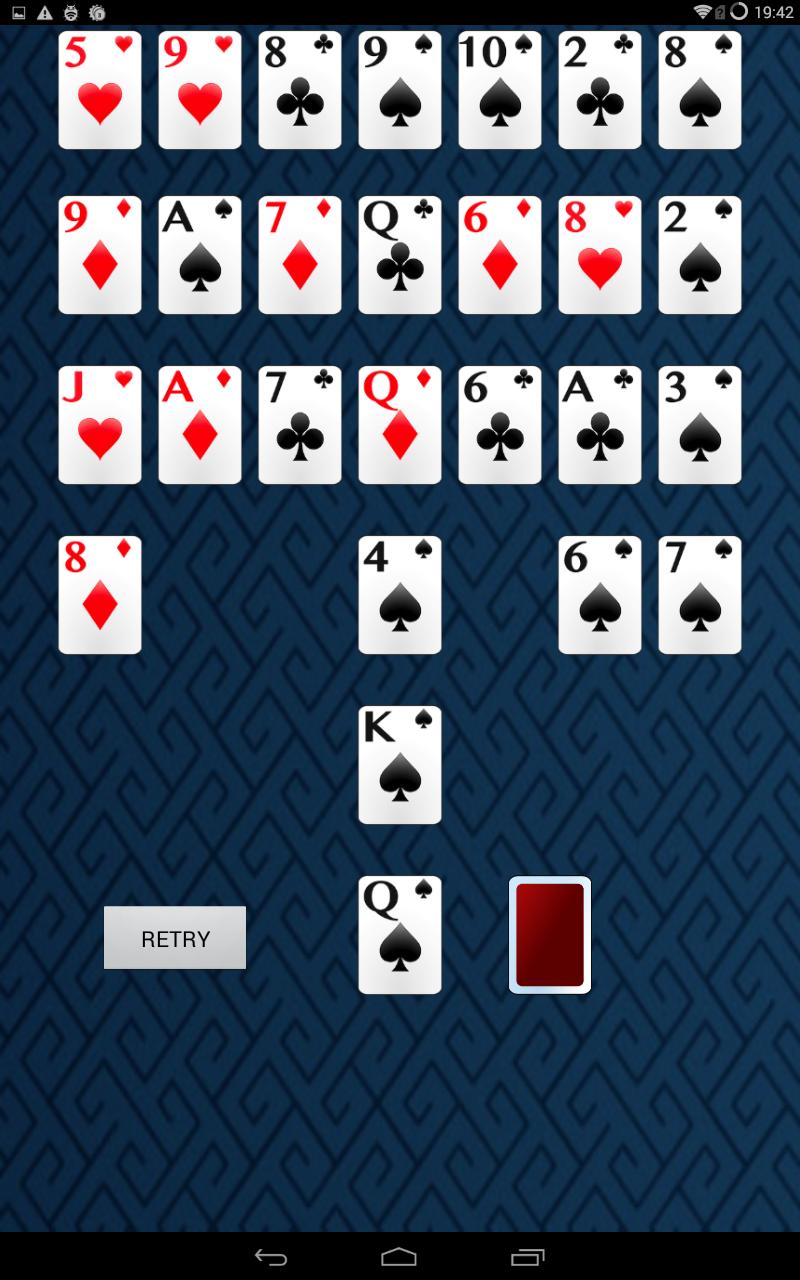Tap the RETRY button
Image resolution: width=800 pixels, height=1280 pixels.
[175, 938]
